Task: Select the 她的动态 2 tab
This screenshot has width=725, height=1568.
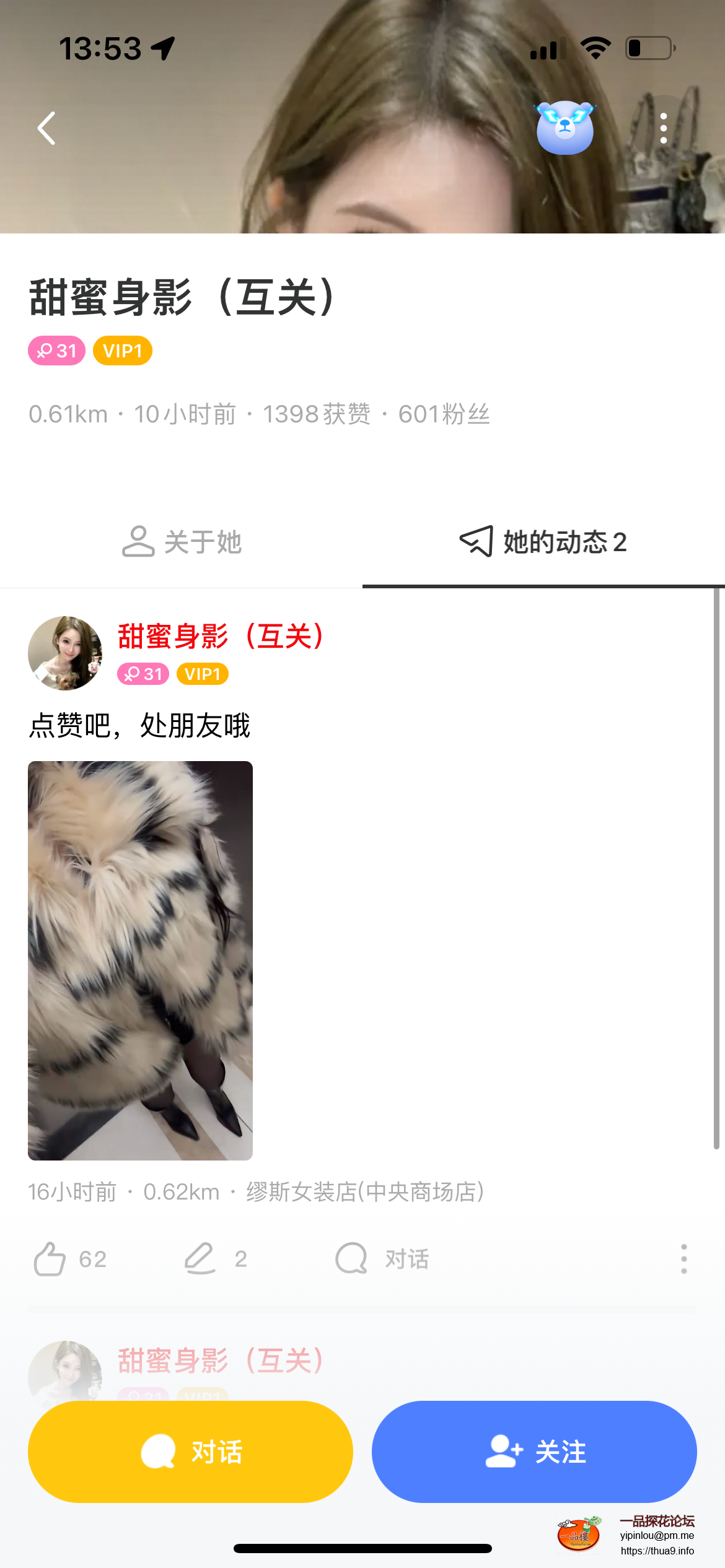Action: pos(543,542)
